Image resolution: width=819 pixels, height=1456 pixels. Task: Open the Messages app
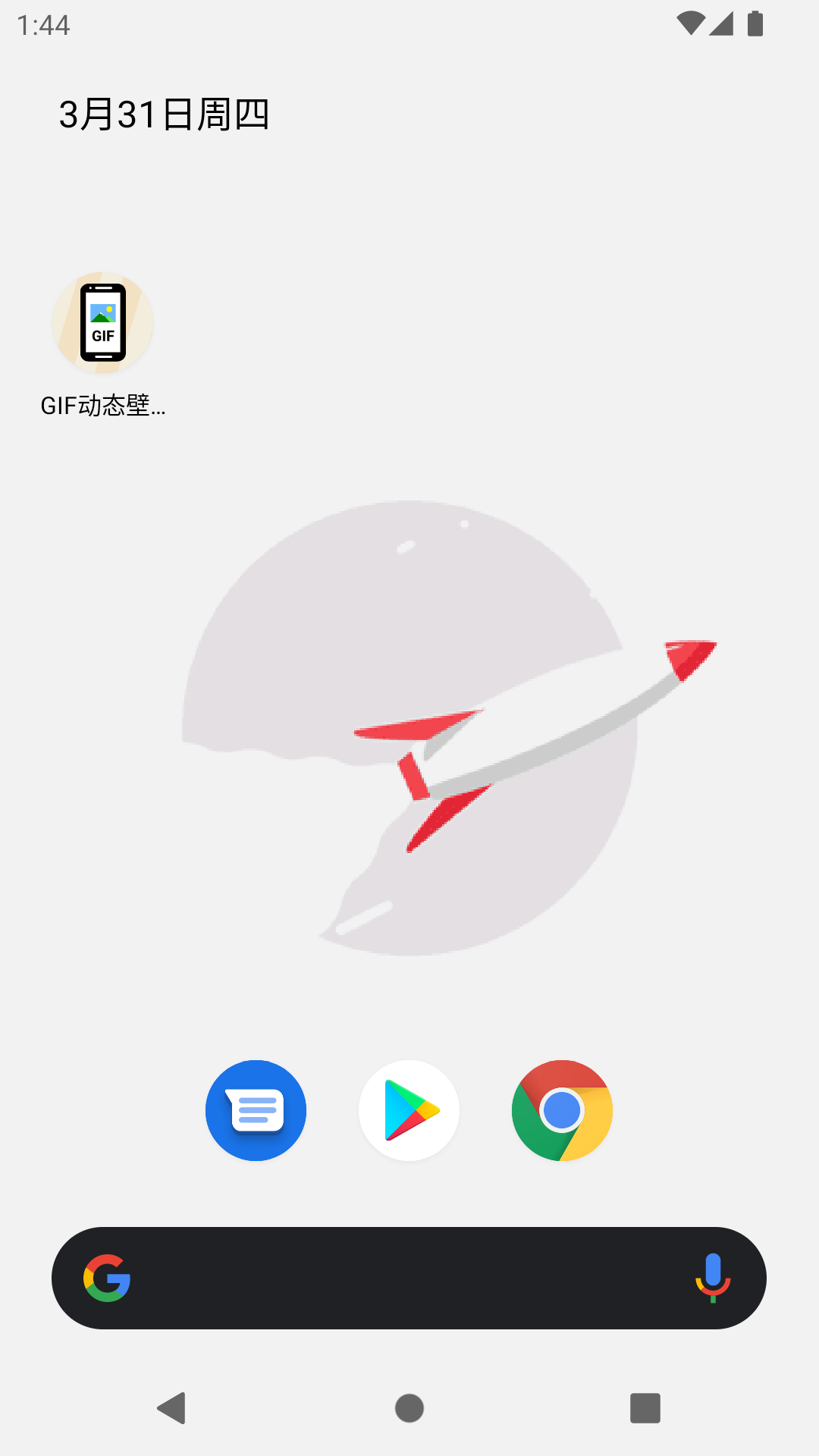click(x=256, y=1110)
